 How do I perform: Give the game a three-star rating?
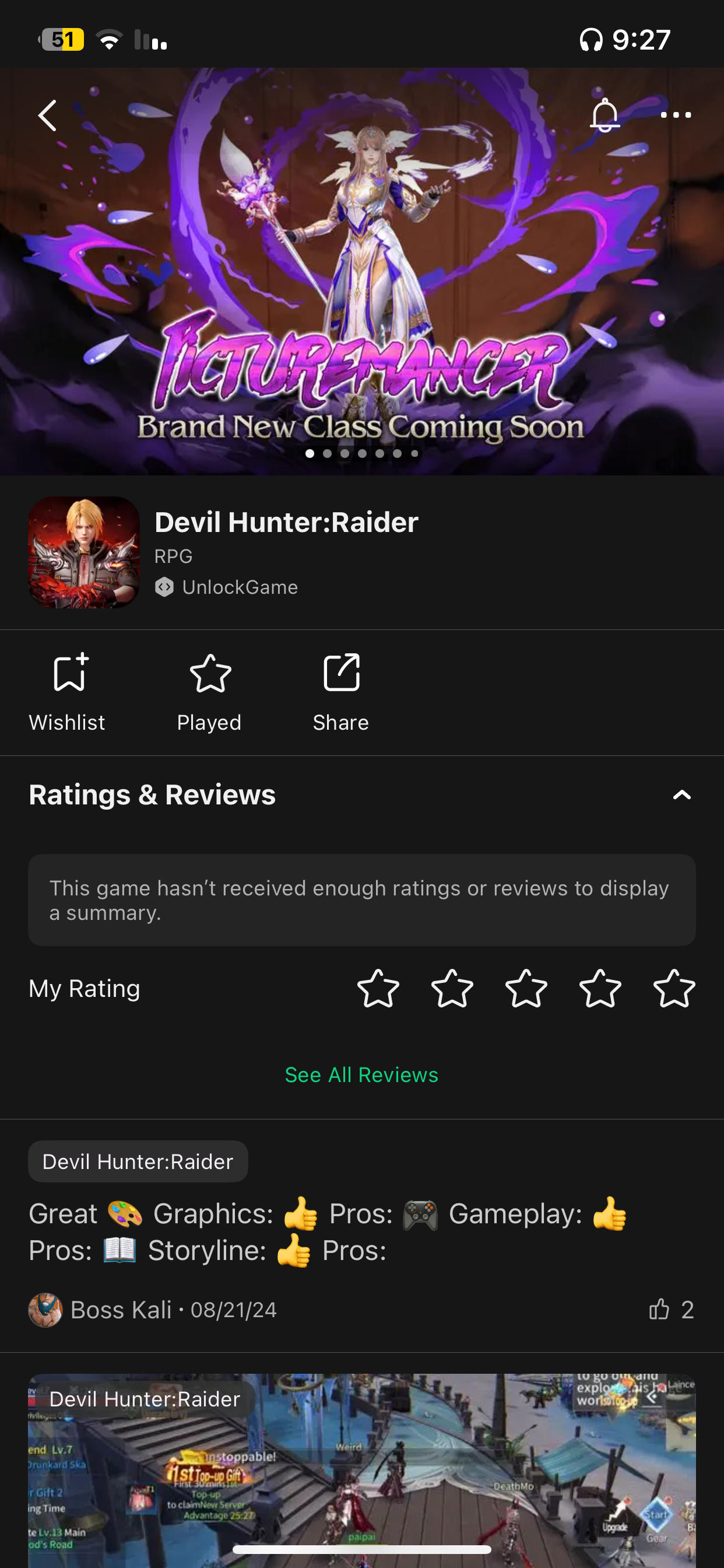[526, 989]
